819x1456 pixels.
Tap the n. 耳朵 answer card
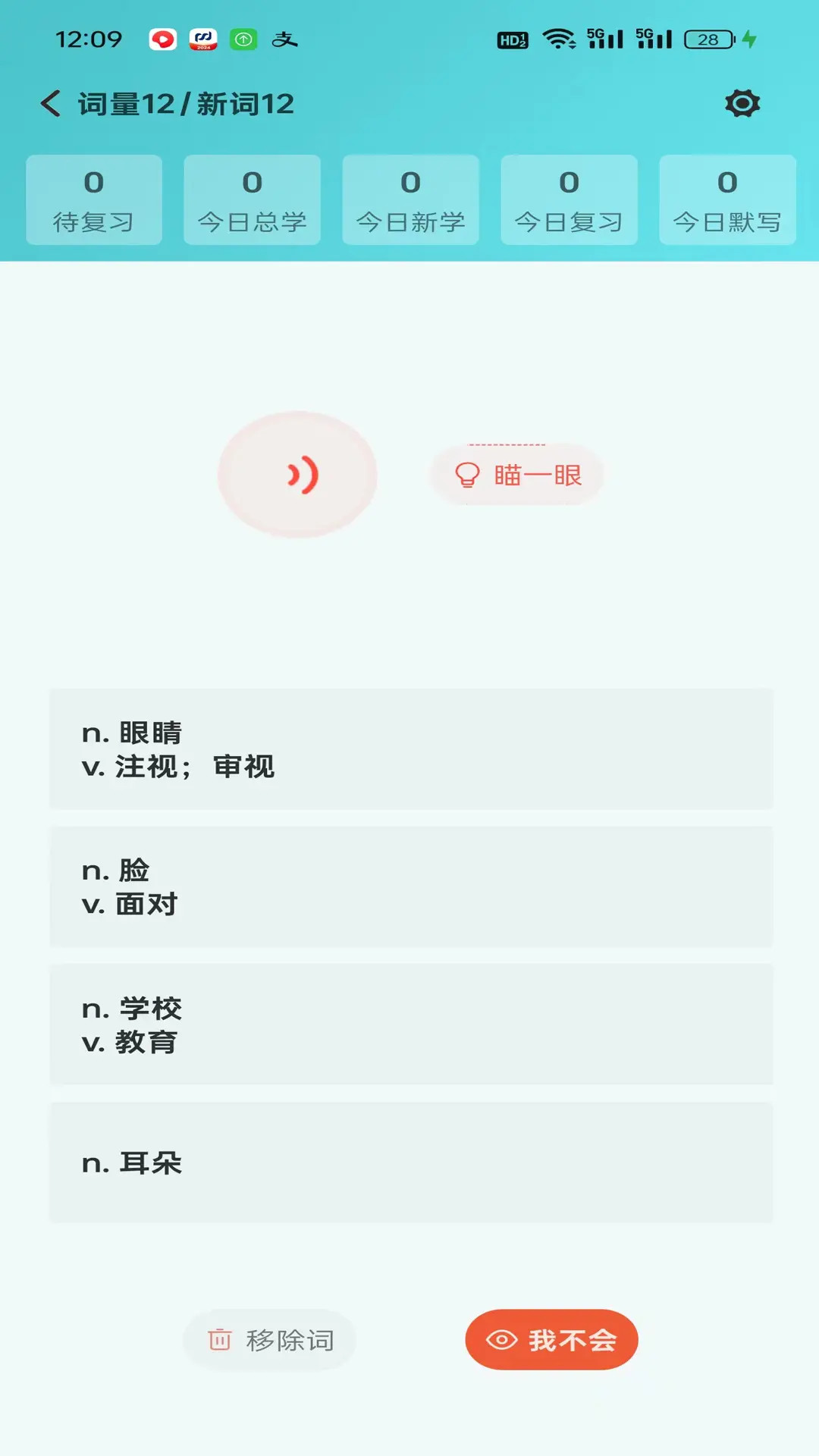(409, 1163)
